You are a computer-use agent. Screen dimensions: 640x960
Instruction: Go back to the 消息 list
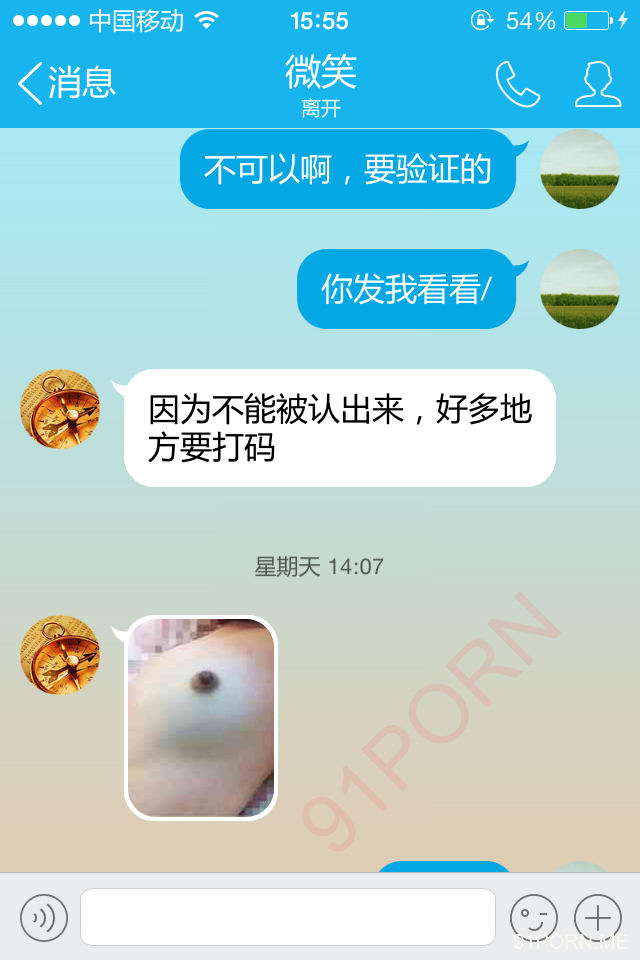click(x=66, y=83)
